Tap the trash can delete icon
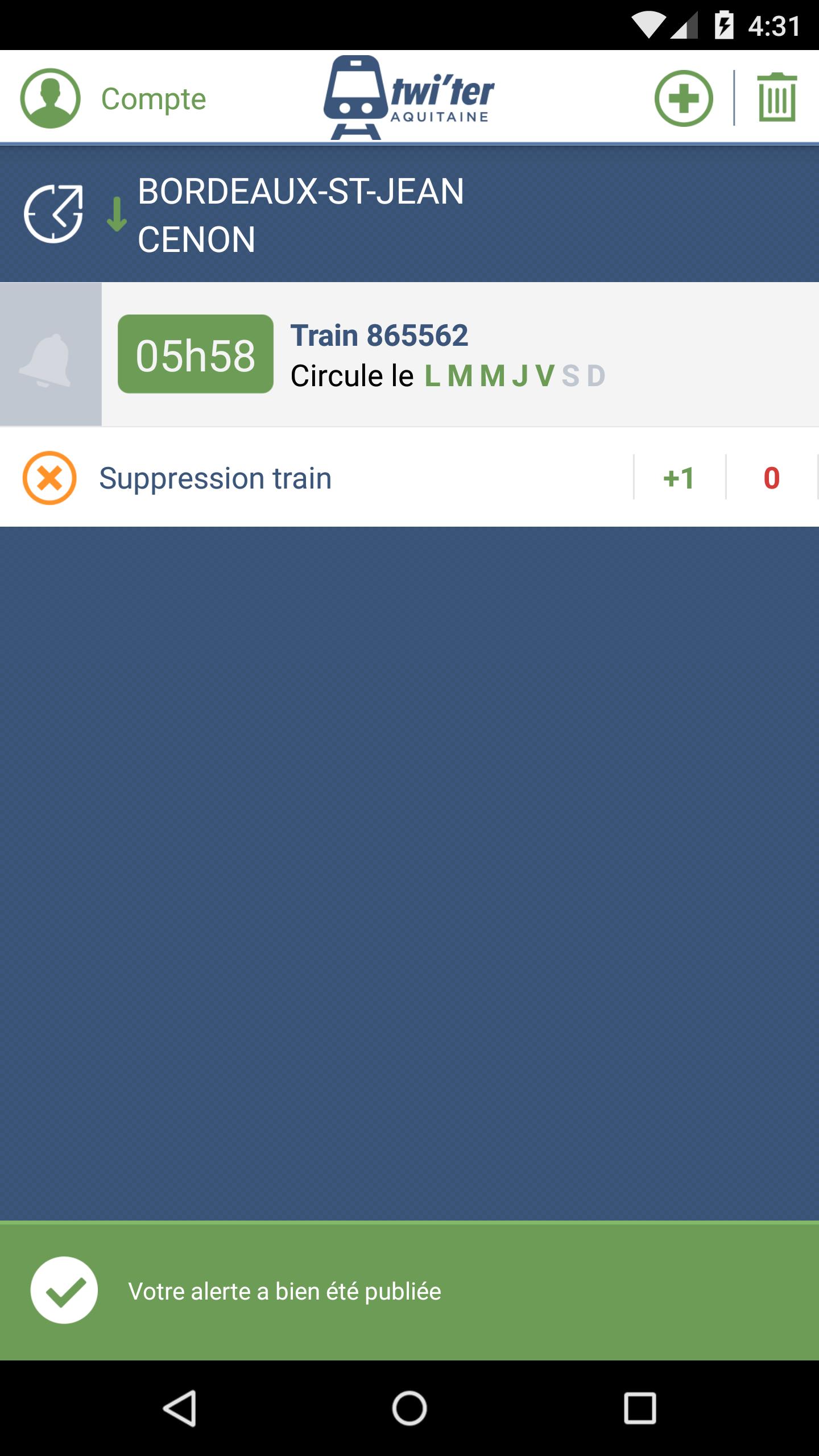The image size is (819, 1456). coord(776,98)
